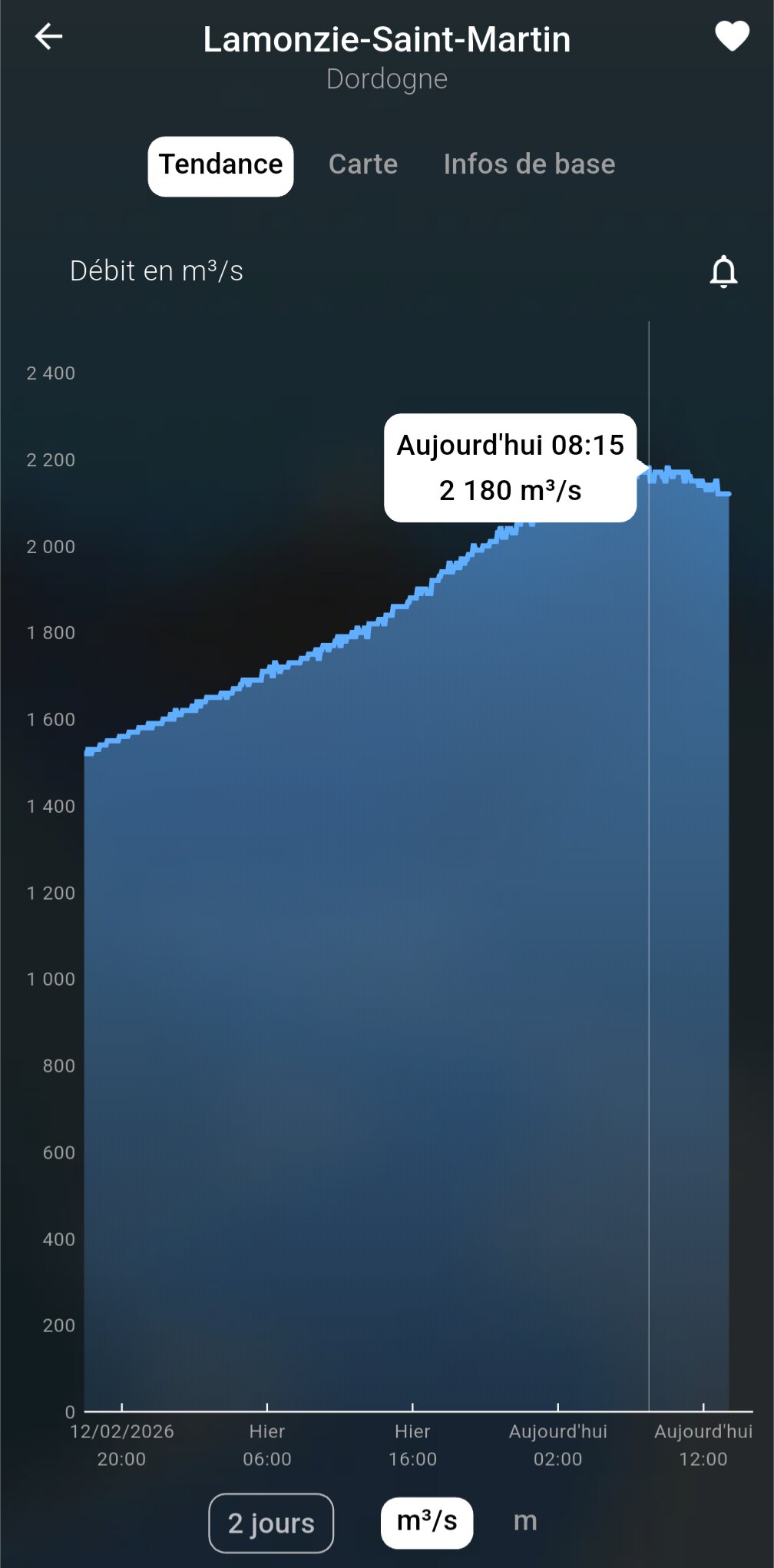Select the Tendance tab
This screenshot has height=1568, width=774.
pos(221,166)
